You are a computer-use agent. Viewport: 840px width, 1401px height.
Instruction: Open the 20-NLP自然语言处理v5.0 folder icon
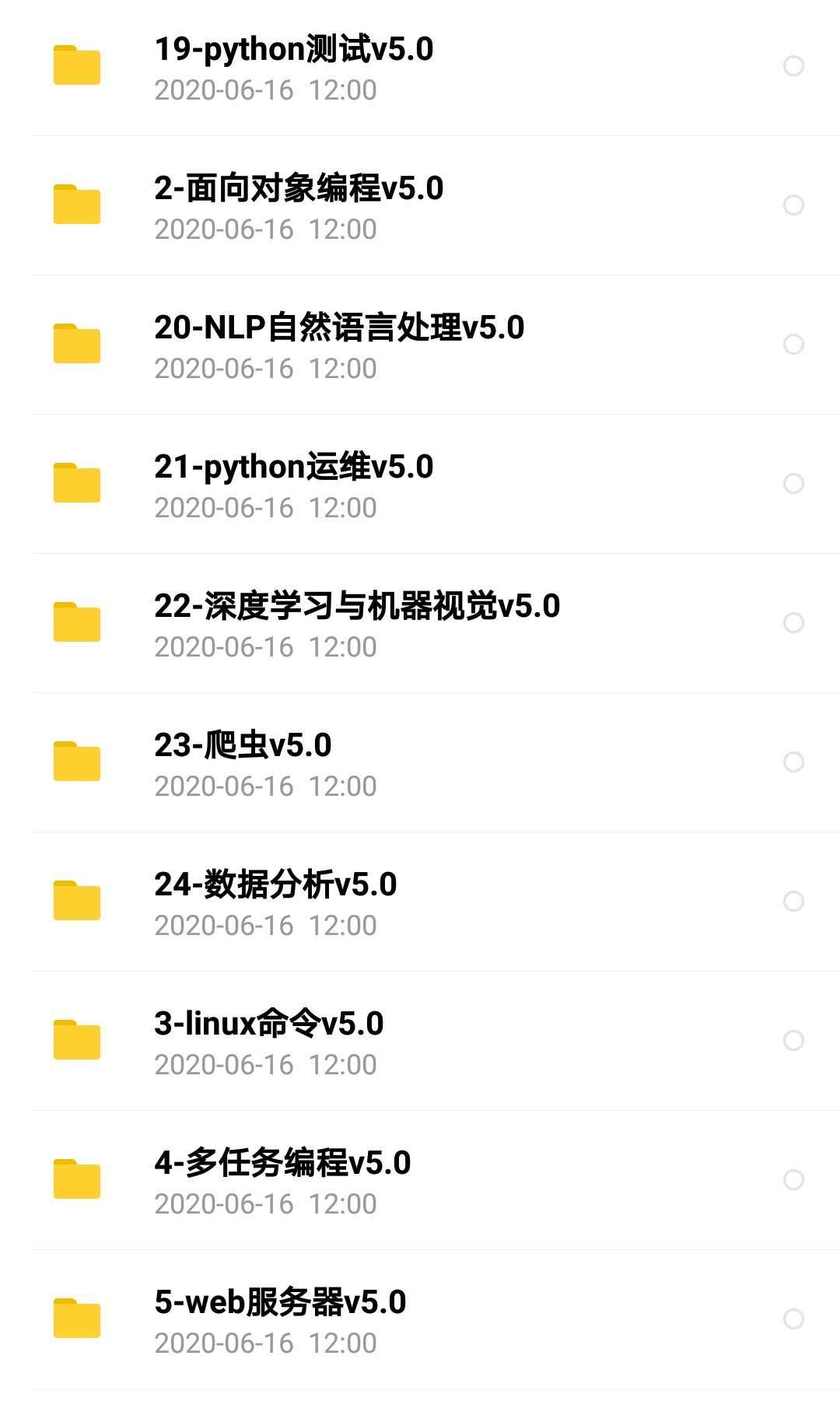click(78, 345)
